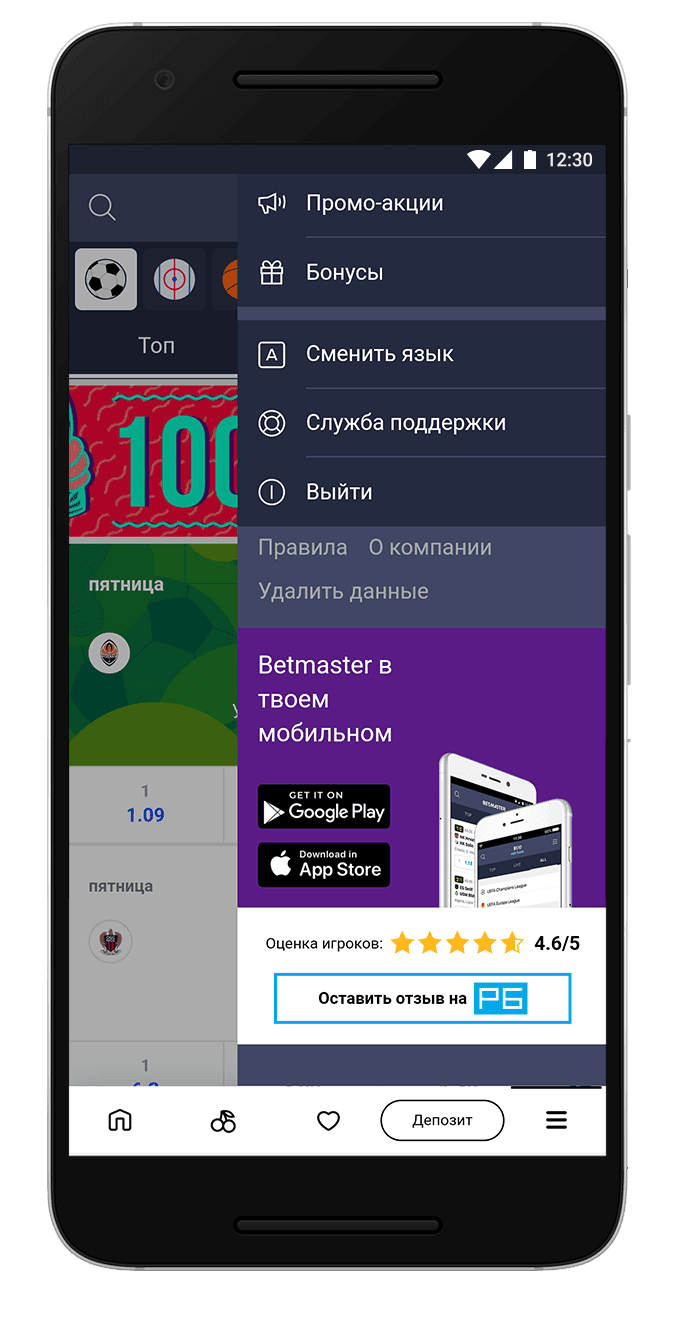Switch to the Топ tab
Viewport: 678px width, 1317px height.
(156, 346)
